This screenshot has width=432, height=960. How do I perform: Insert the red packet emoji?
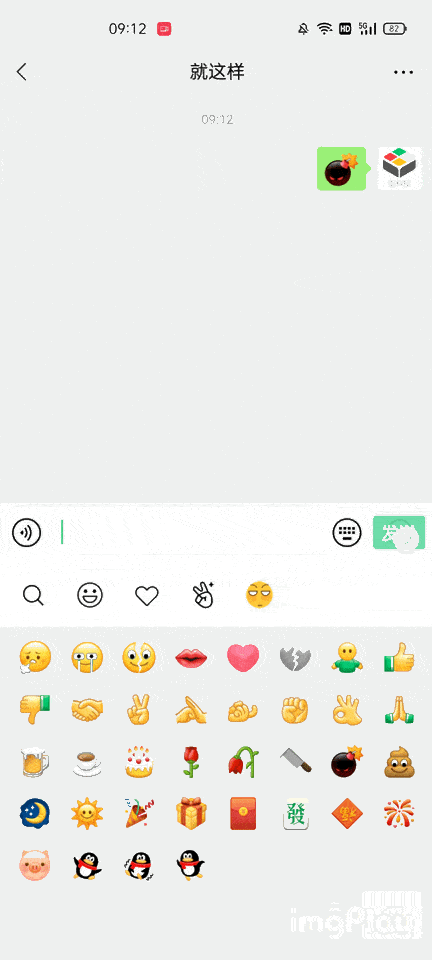pos(243,813)
